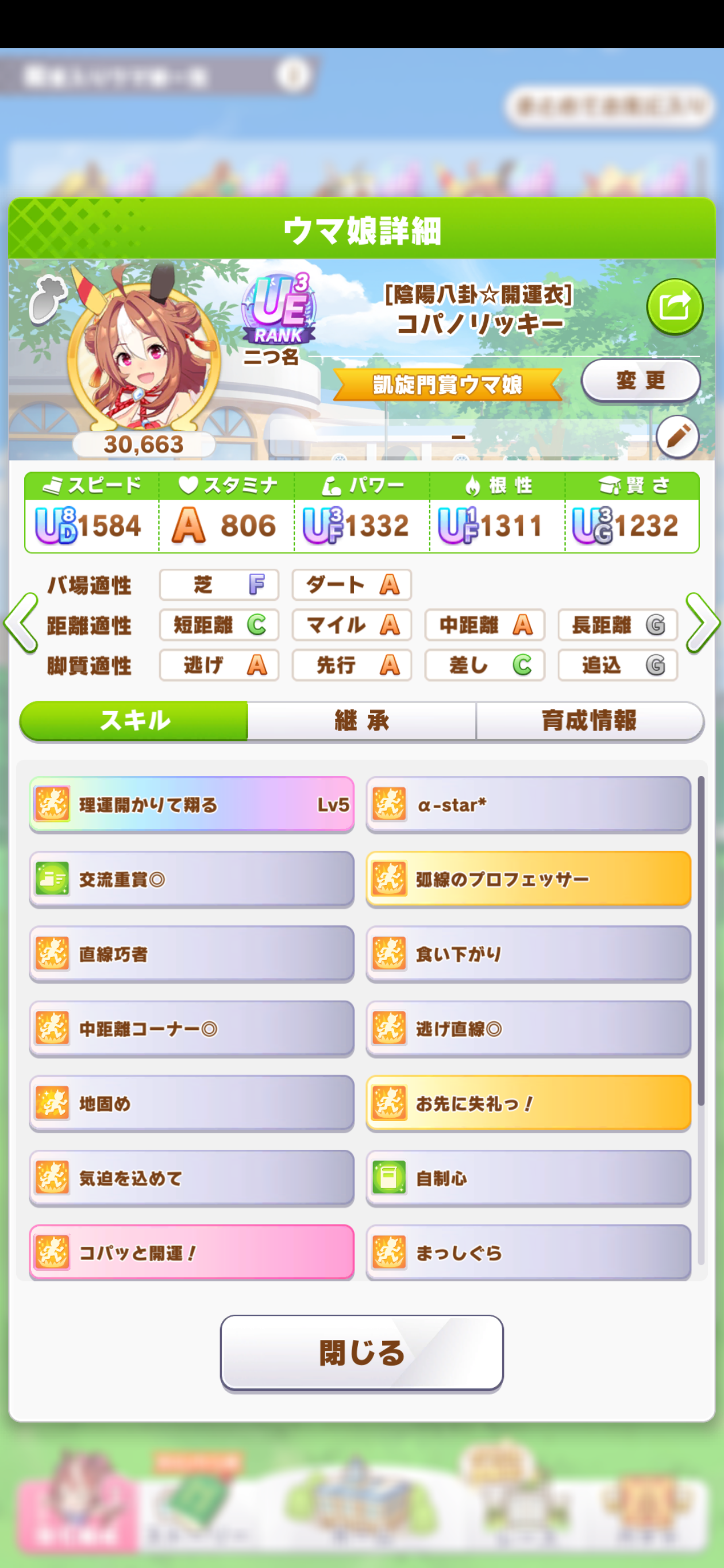The height and width of the screenshot is (1568, 724).
Task: Open skill 食い下がり
Action: coord(528,954)
